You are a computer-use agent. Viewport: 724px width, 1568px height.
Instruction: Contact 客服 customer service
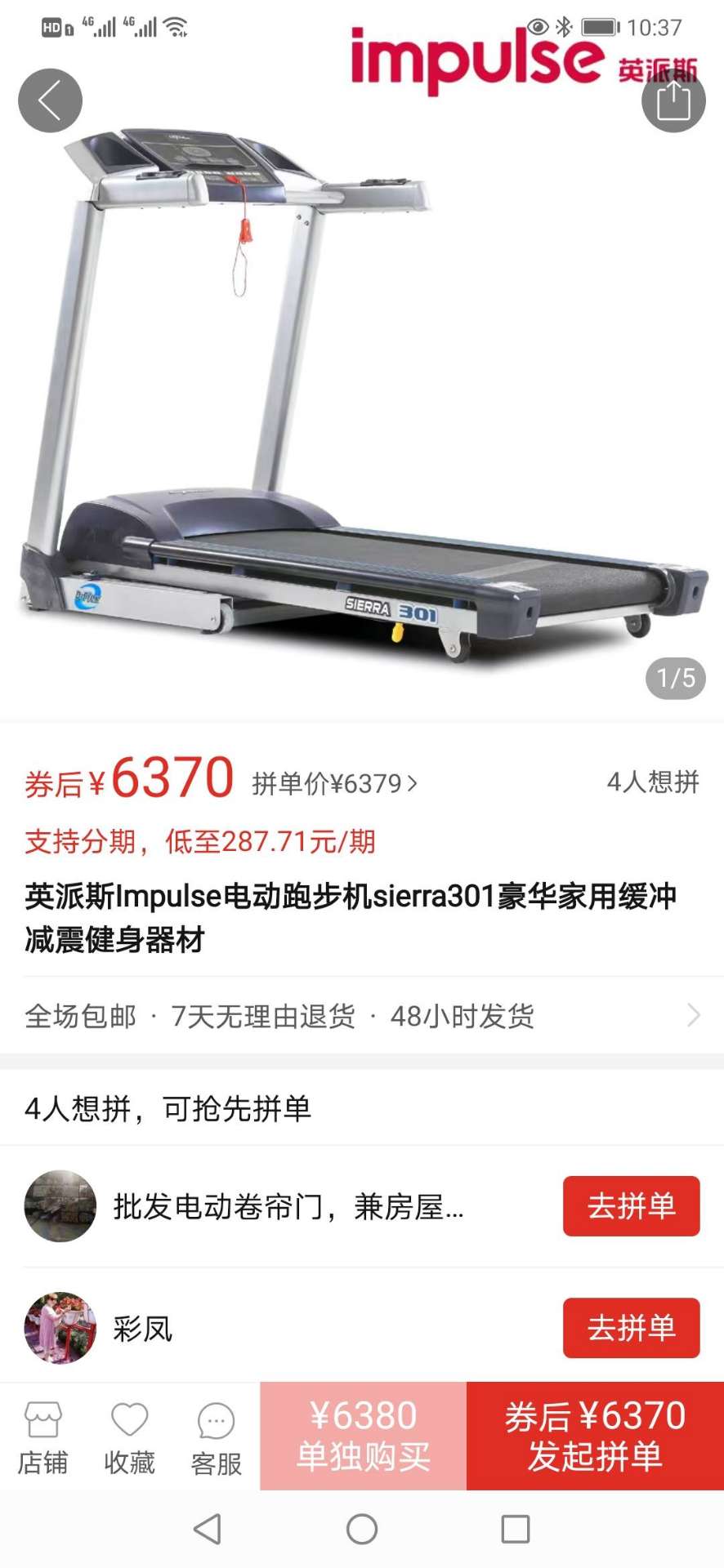(x=216, y=1437)
